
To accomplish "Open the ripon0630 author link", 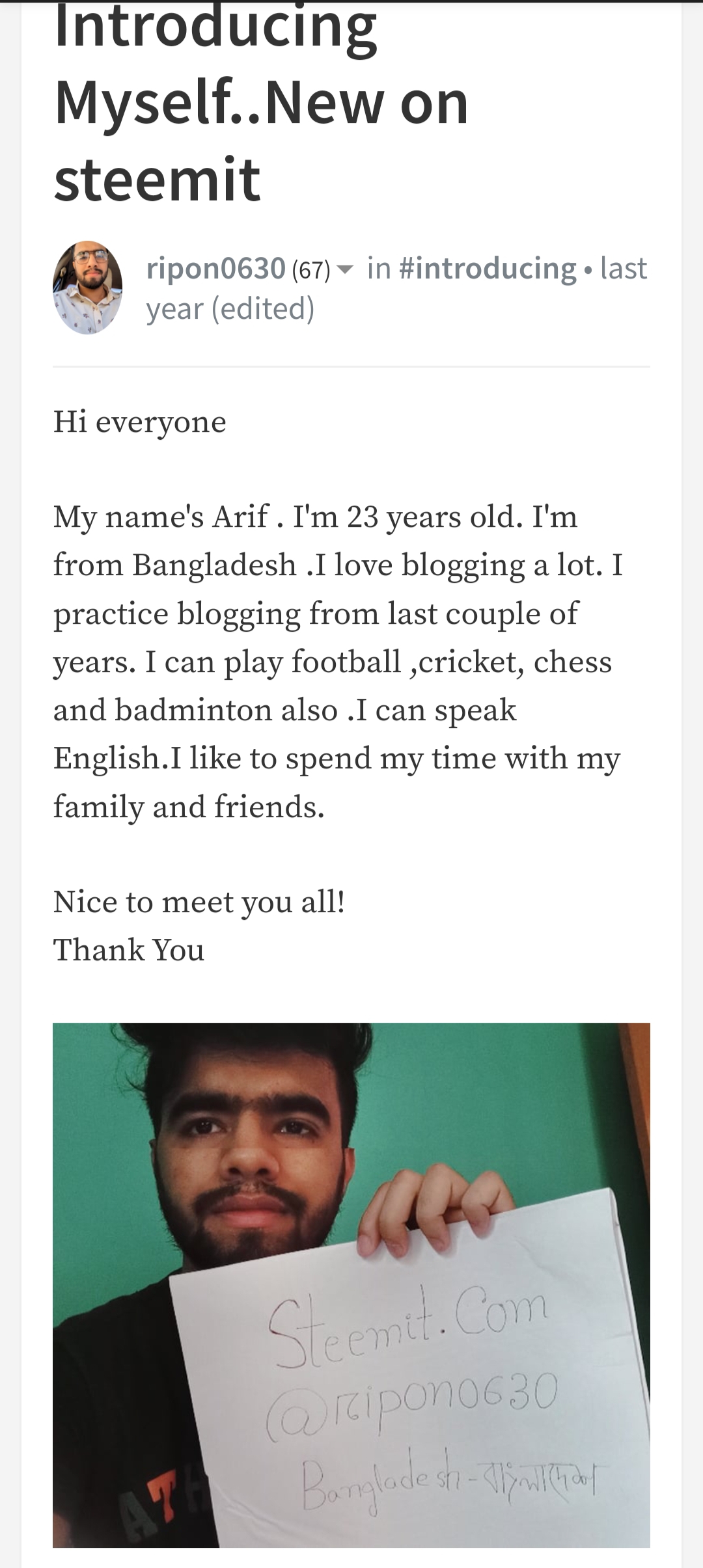I will (x=215, y=268).
